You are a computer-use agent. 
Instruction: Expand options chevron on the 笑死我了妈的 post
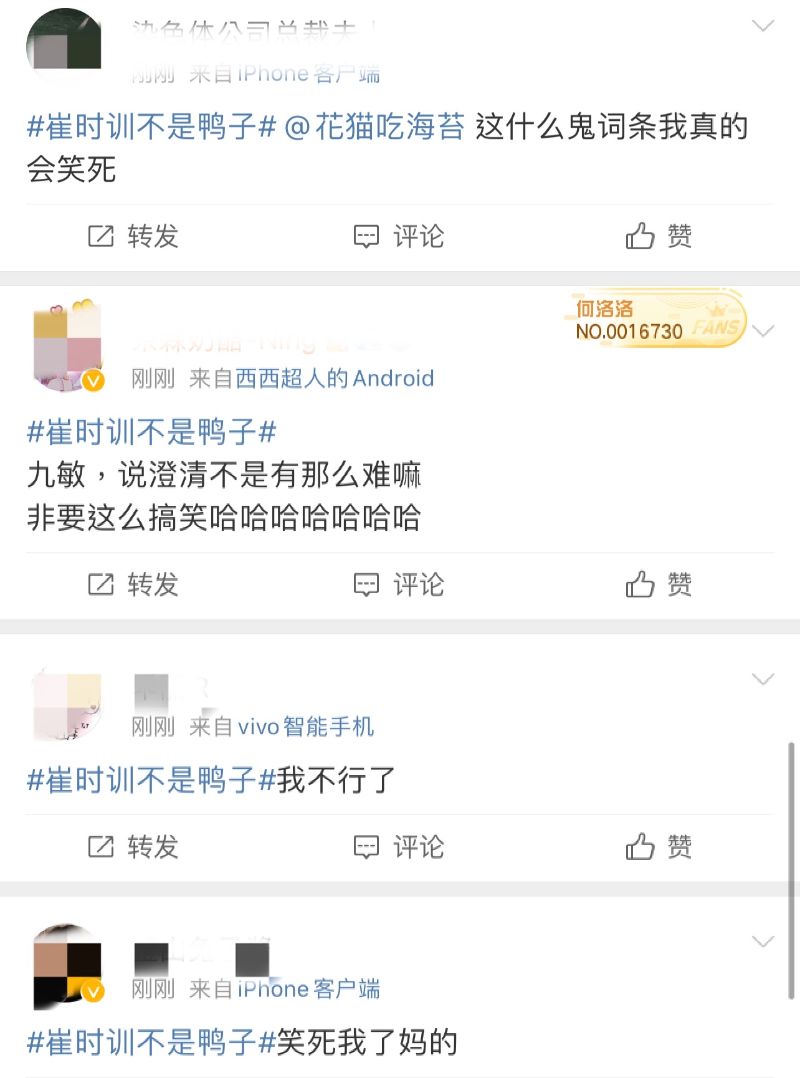[763, 942]
